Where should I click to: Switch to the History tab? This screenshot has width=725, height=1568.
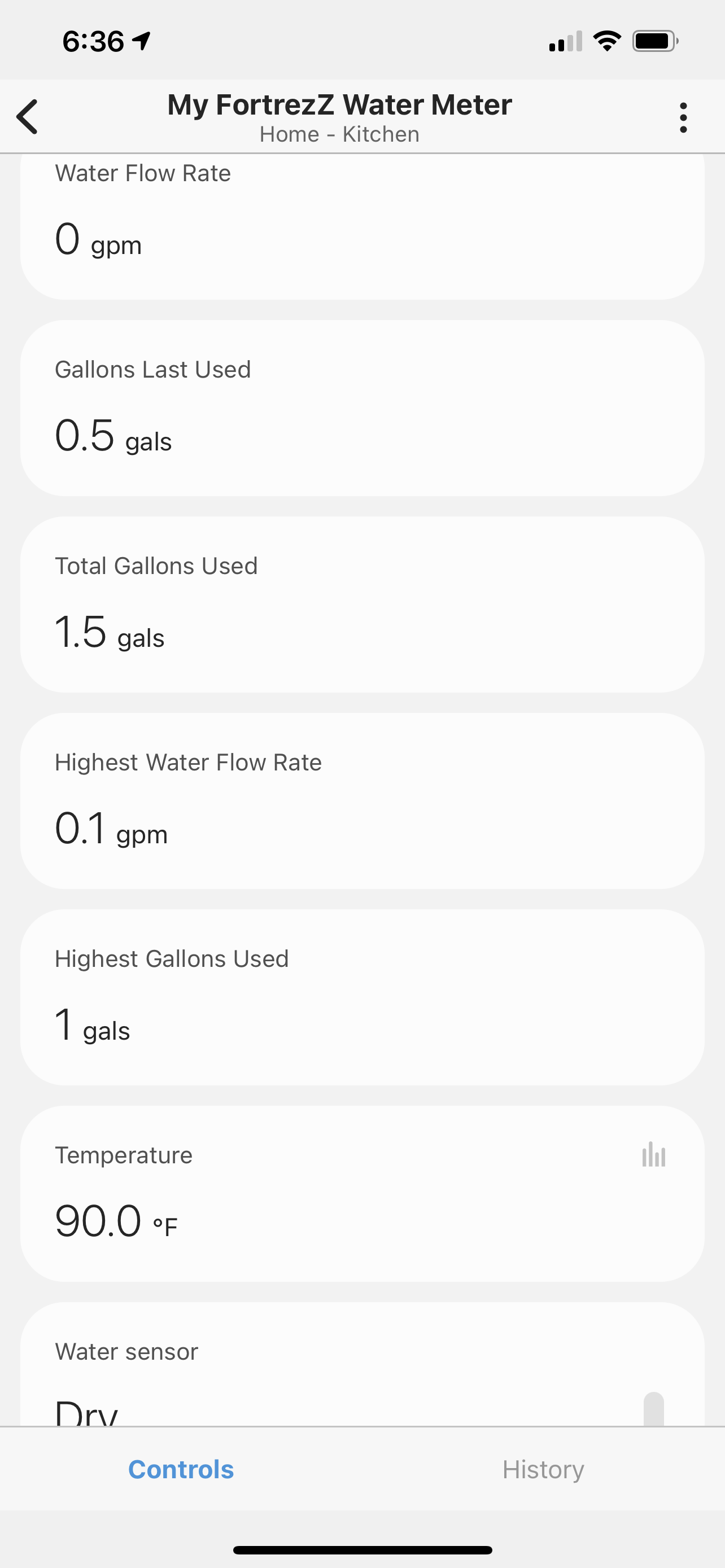point(543,1469)
